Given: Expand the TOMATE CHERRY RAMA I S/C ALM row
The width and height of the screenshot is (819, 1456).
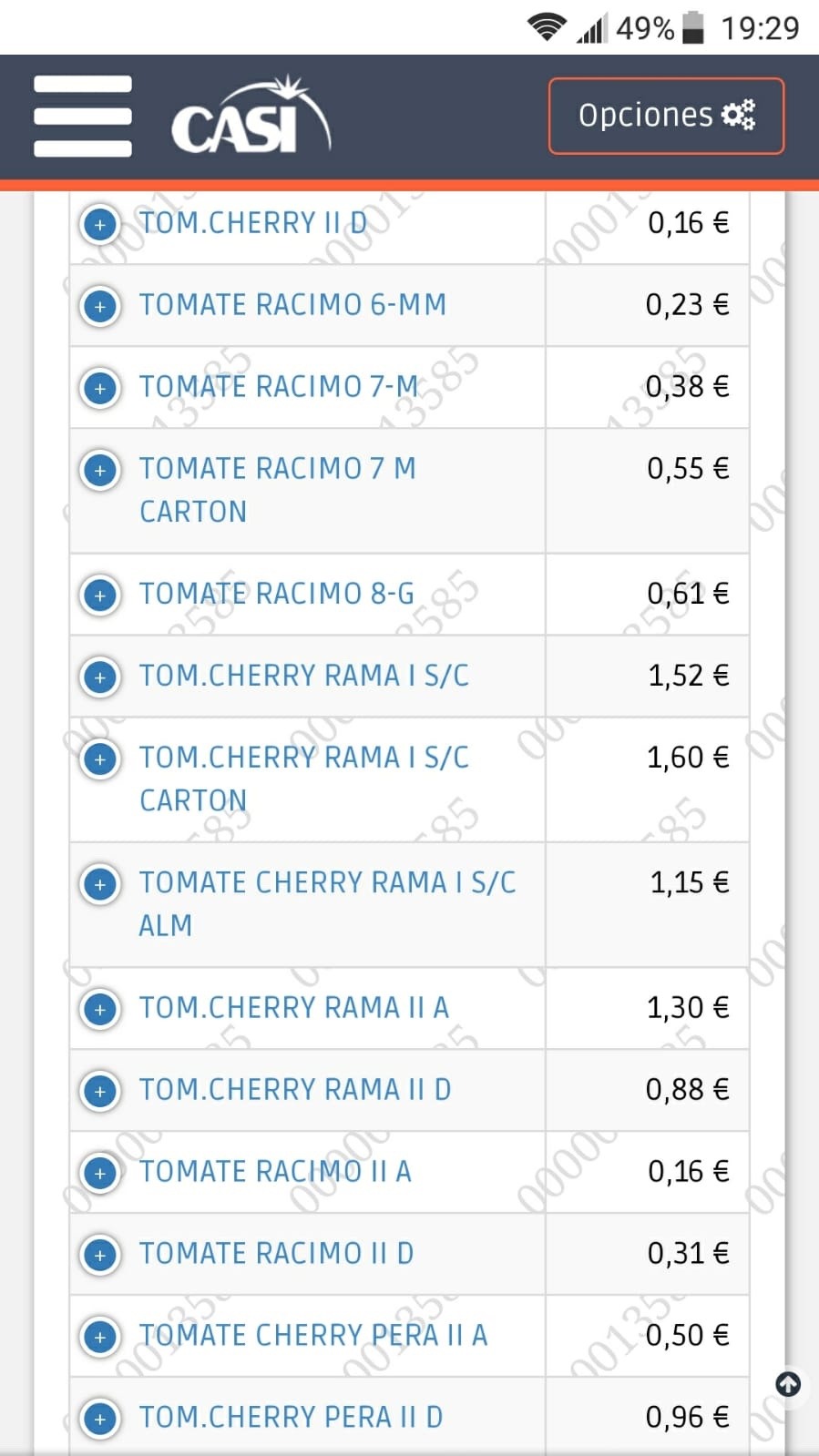Looking at the screenshot, I should pos(100,884).
